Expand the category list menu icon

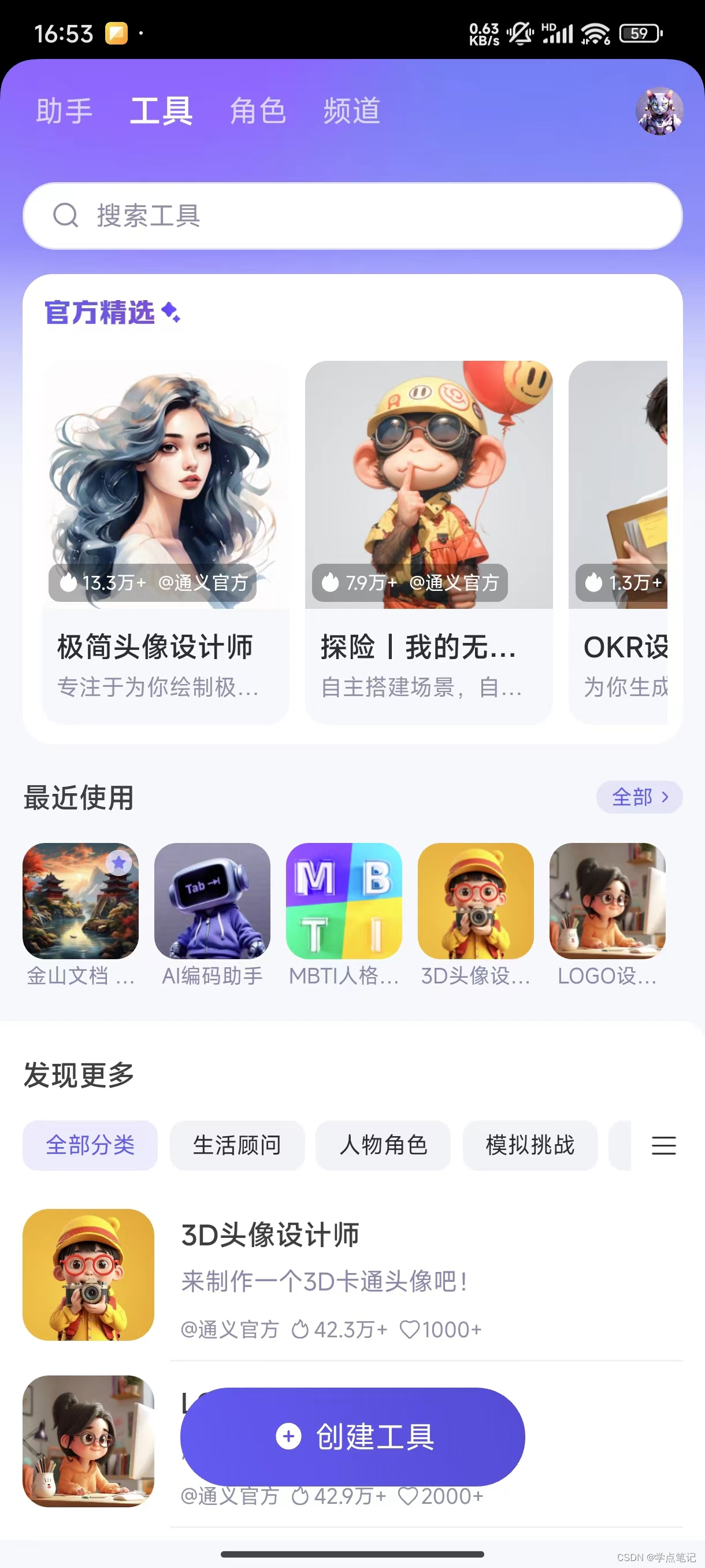coord(663,1145)
